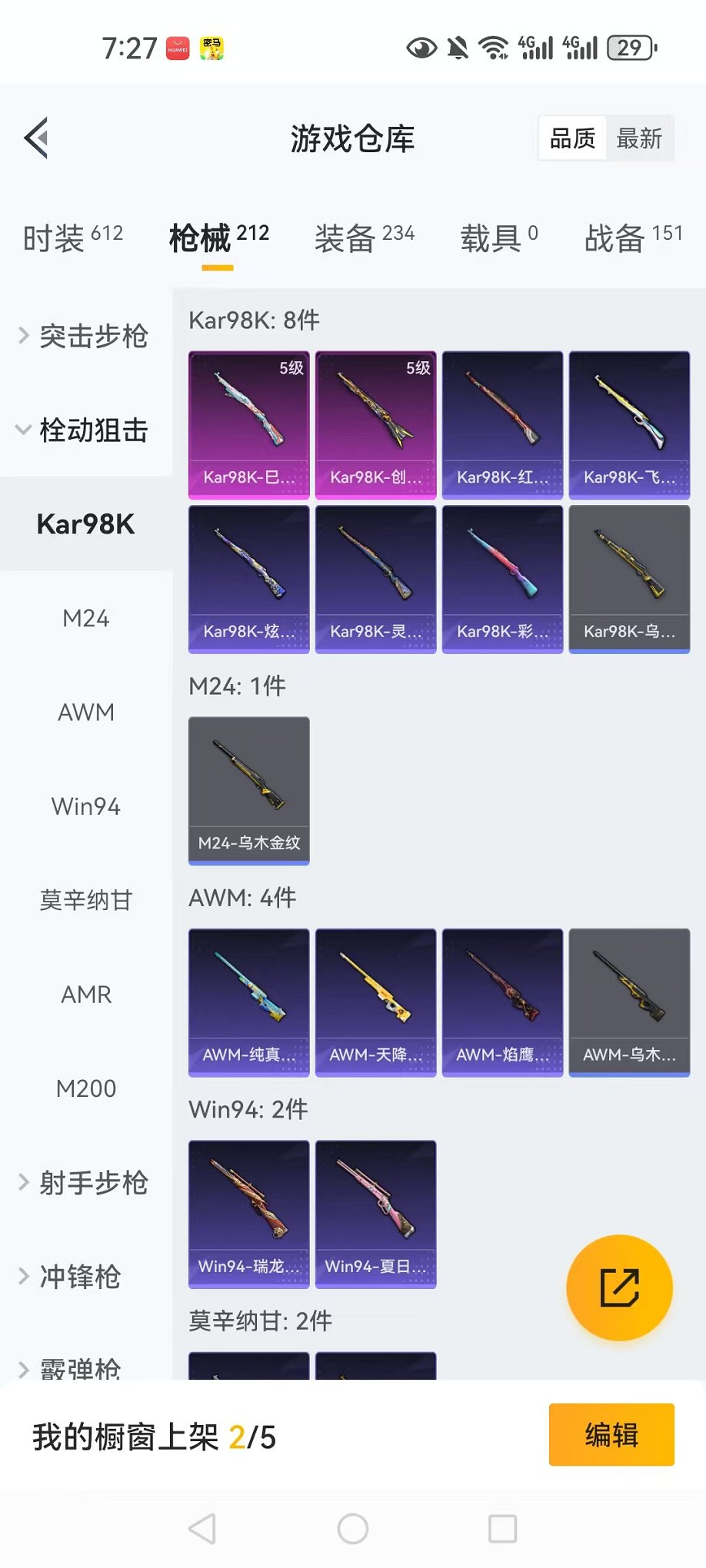Image resolution: width=706 pixels, height=1568 pixels.
Task: Tap the yellow floating share button
Action: click(619, 1287)
